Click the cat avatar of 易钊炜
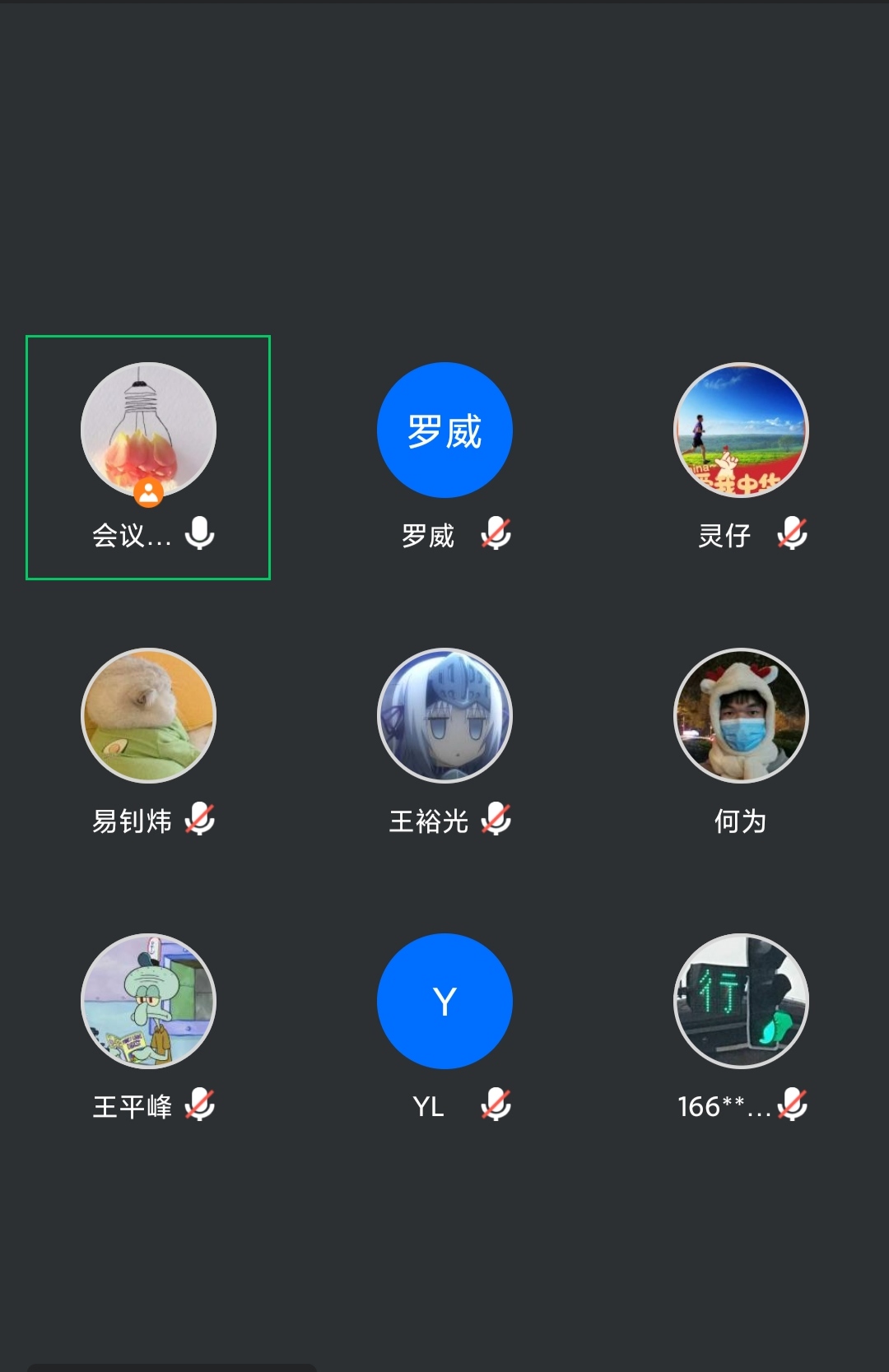The height and width of the screenshot is (1372, 889). tap(148, 715)
